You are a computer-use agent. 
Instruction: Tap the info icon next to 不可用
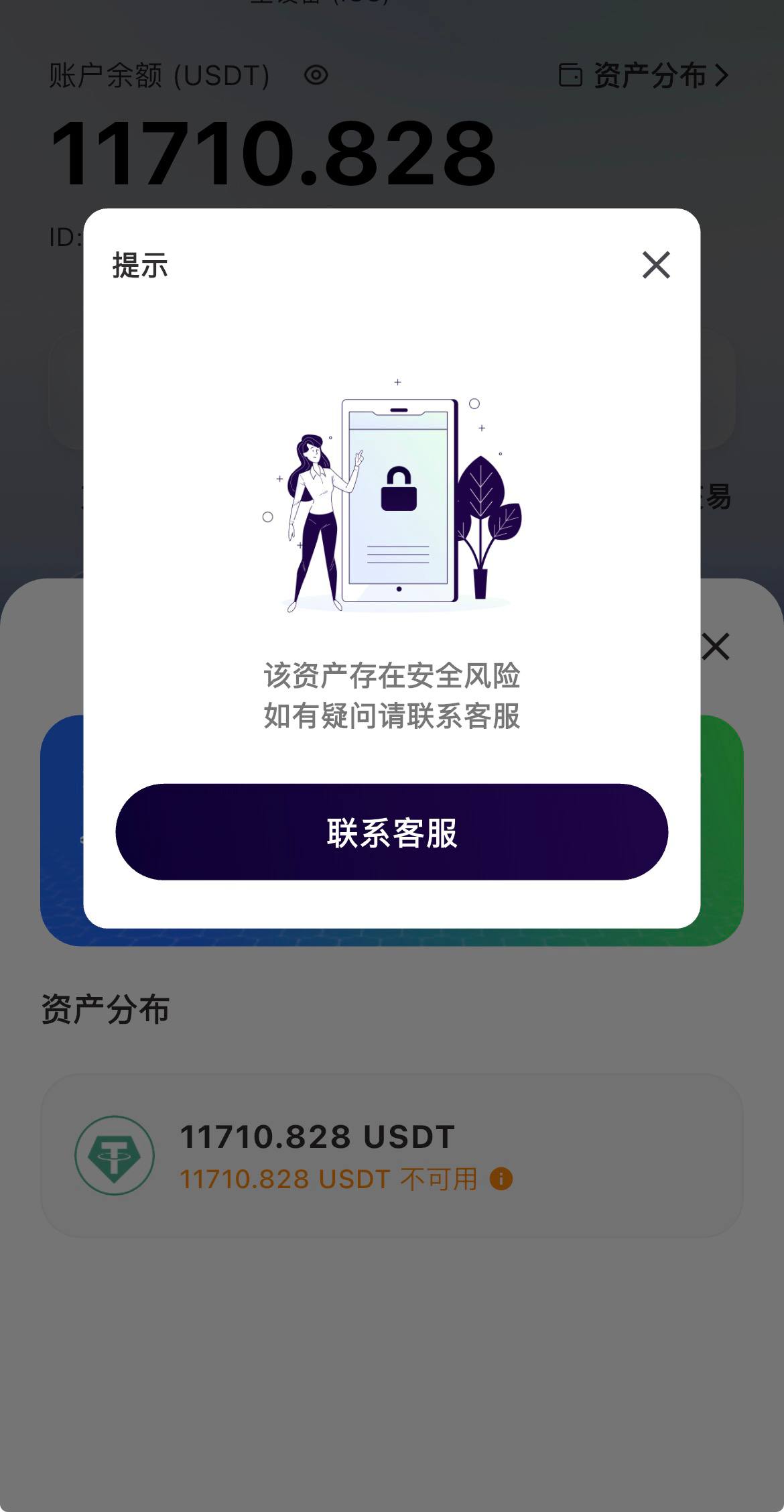(501, 1178)
